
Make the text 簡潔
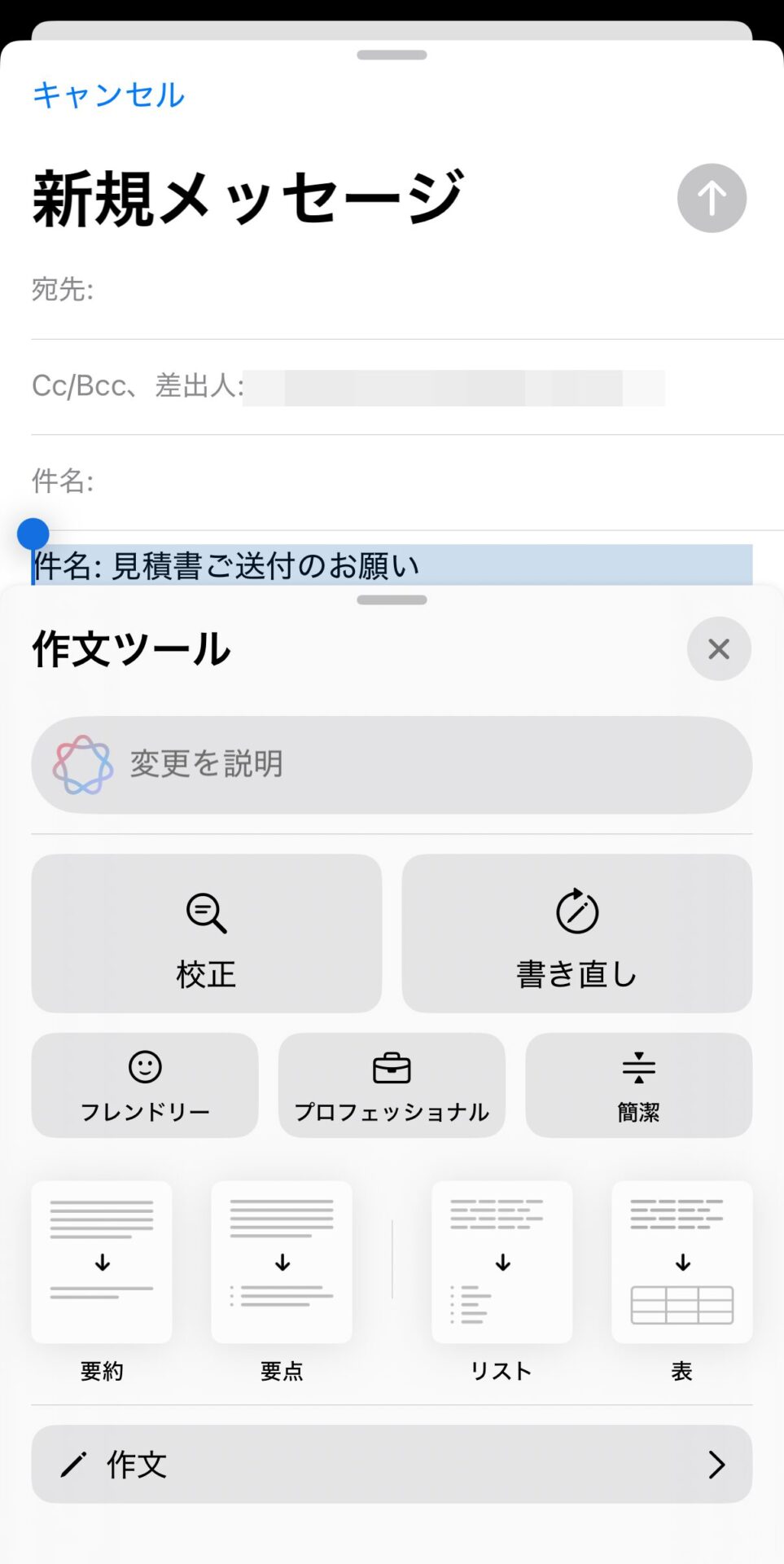[638, 1085]
